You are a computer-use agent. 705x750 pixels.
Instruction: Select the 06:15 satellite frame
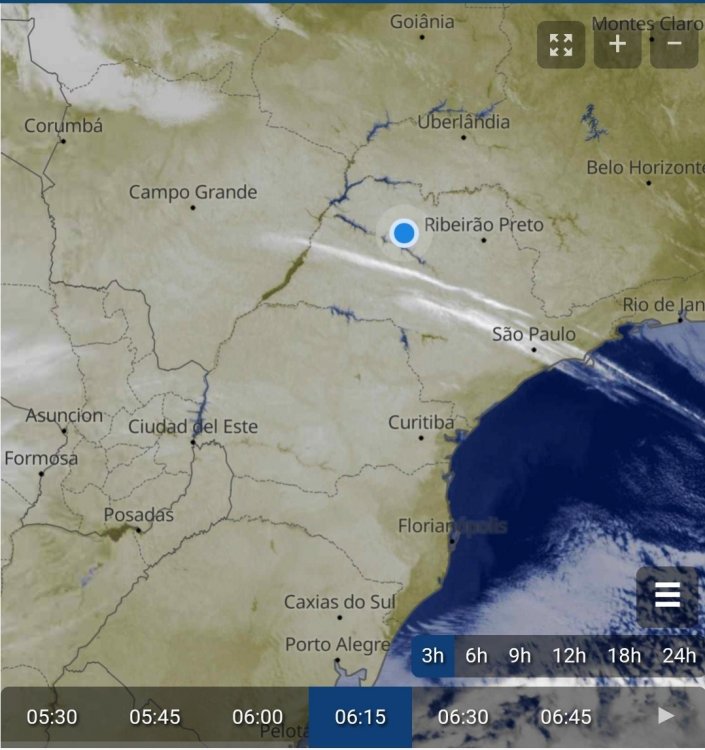click(x=360, y=717)
